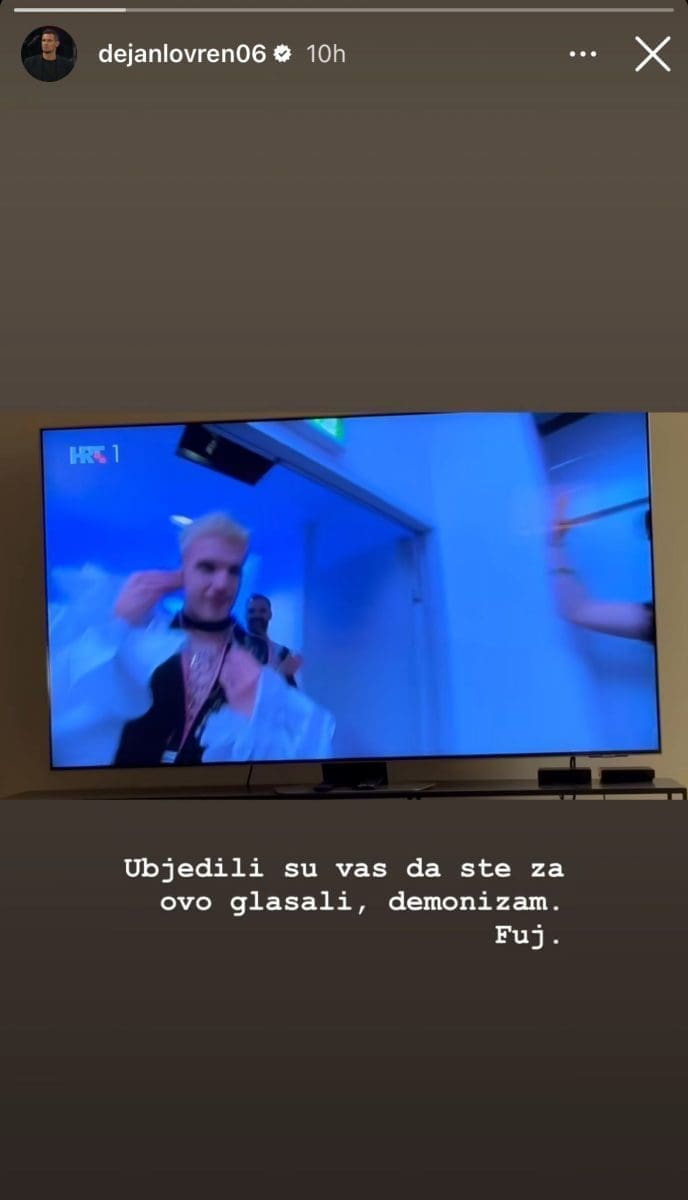This screenshot has height=1200, width=688.
Task: Open the three-dot story options menu
Action: coord(582,54)
